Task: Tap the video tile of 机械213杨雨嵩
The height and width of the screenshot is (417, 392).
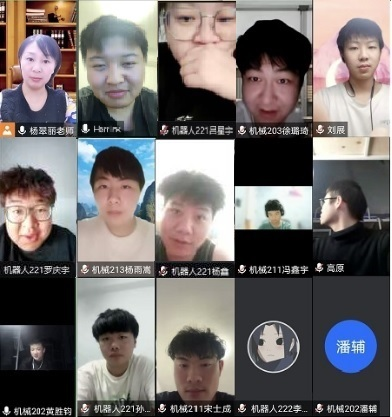Action: click(116, 207)
